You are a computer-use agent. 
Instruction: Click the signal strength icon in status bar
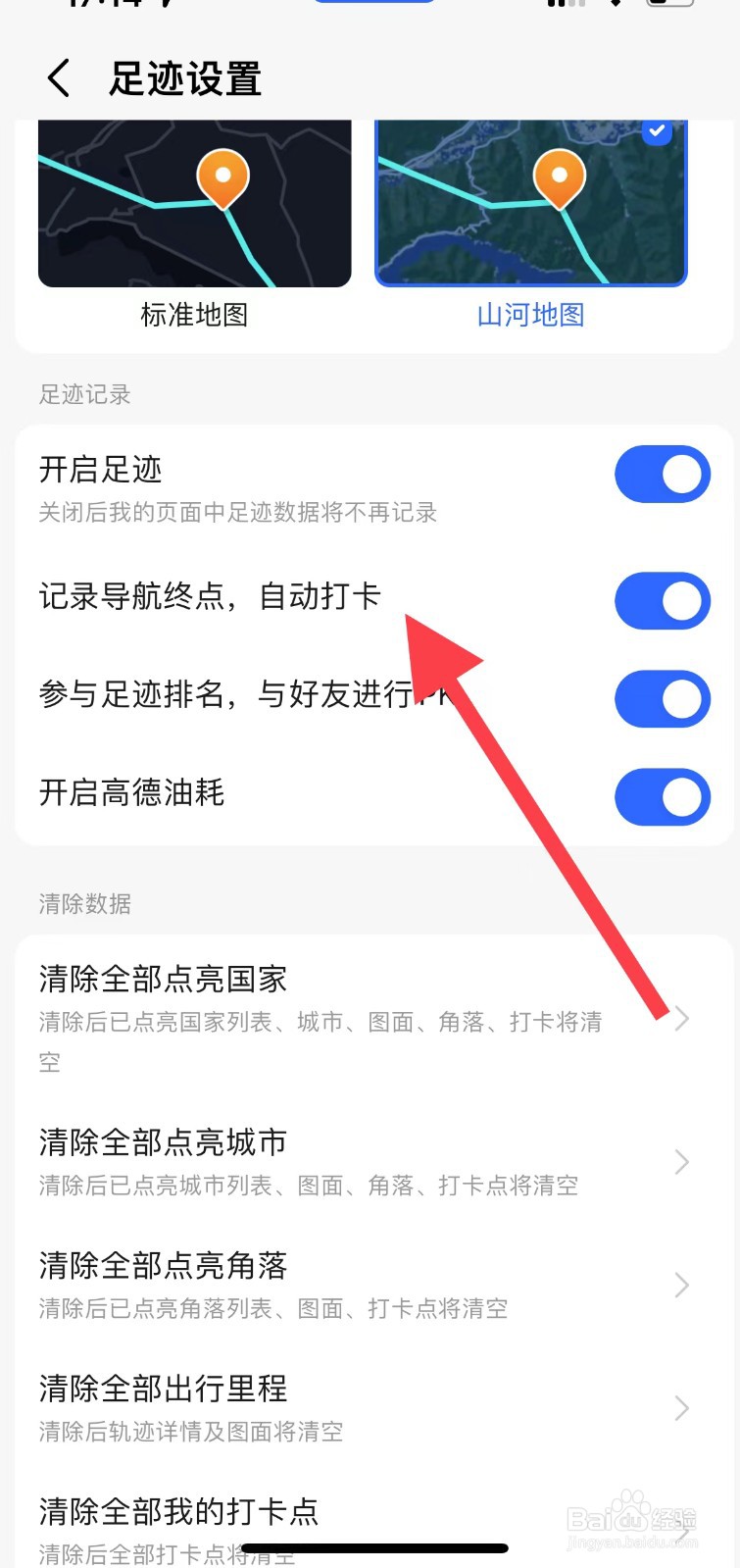coord(566,8)
